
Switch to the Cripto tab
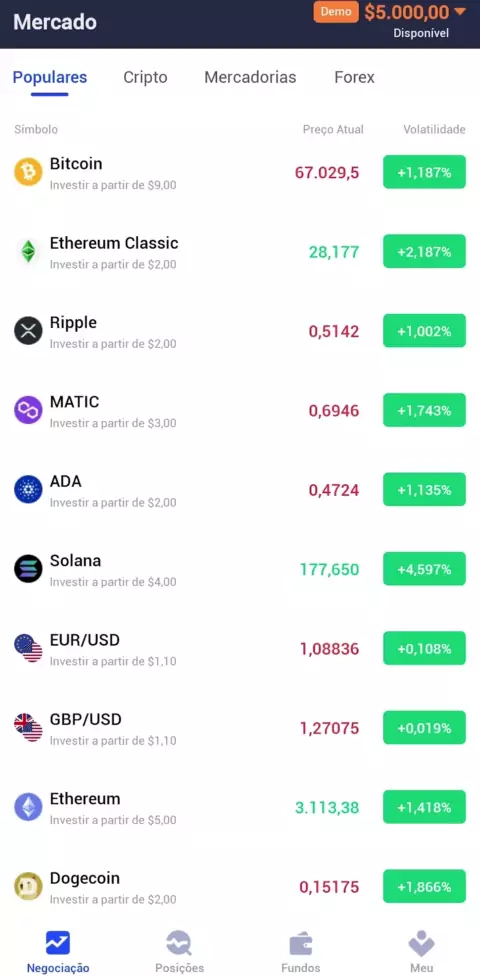coord(145,77)
